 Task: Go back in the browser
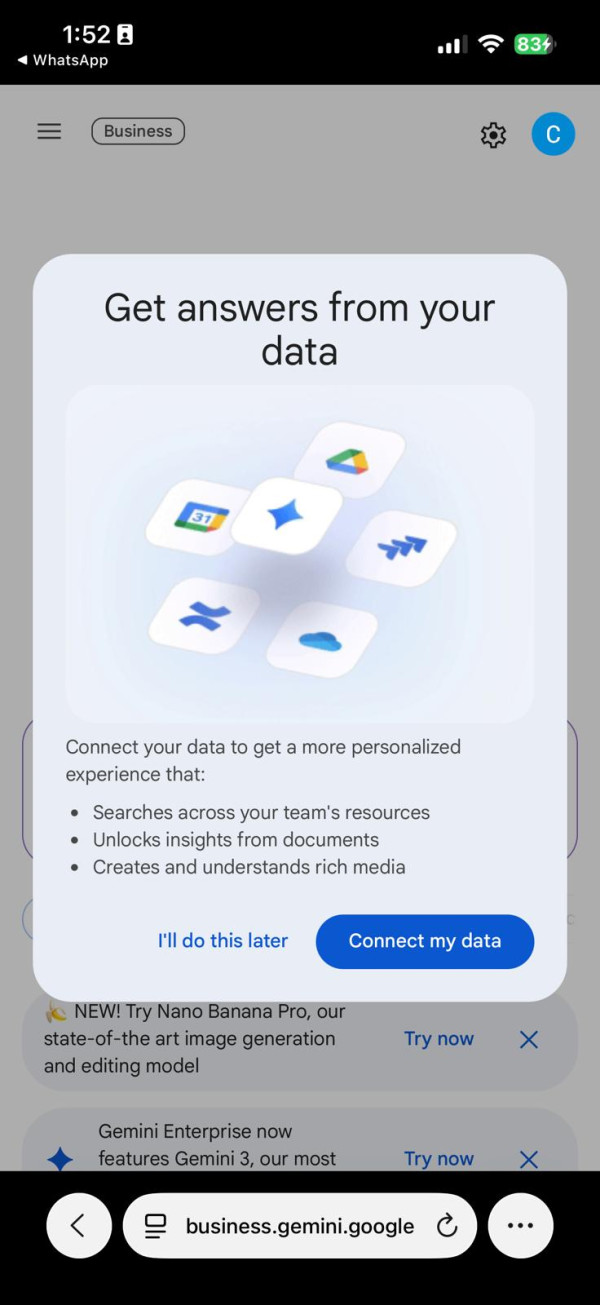point(78,1225)
